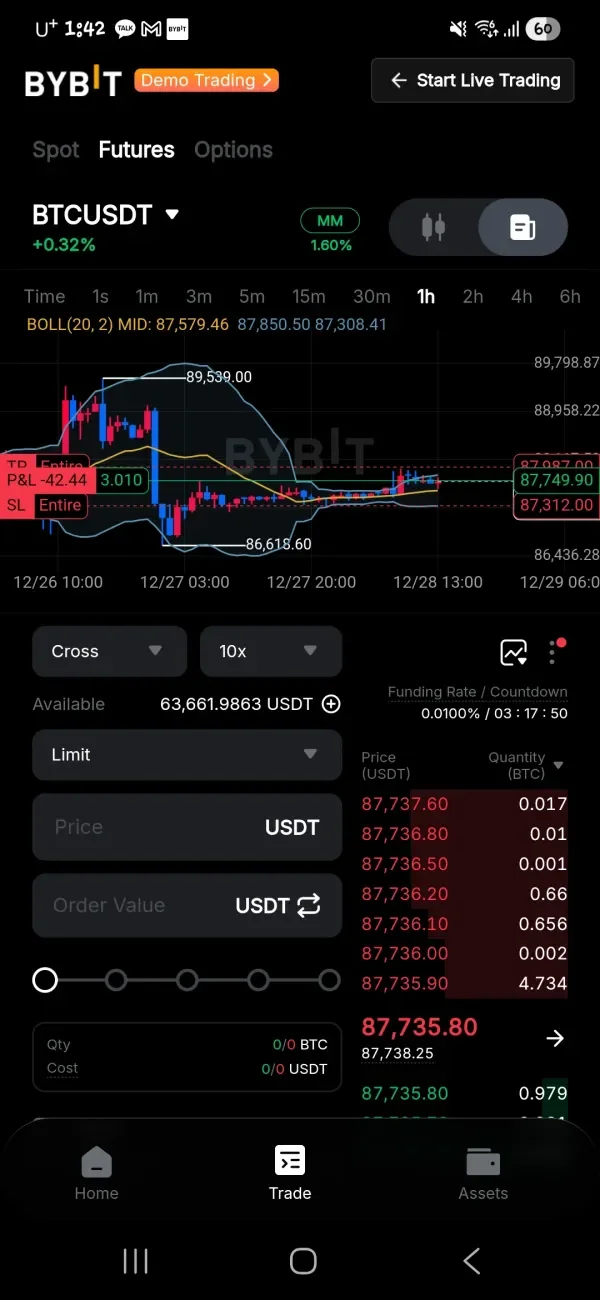This screenshot has width=600, height=1300.
Task: Switch to the Options tab
Action: (x=233, y=150)
